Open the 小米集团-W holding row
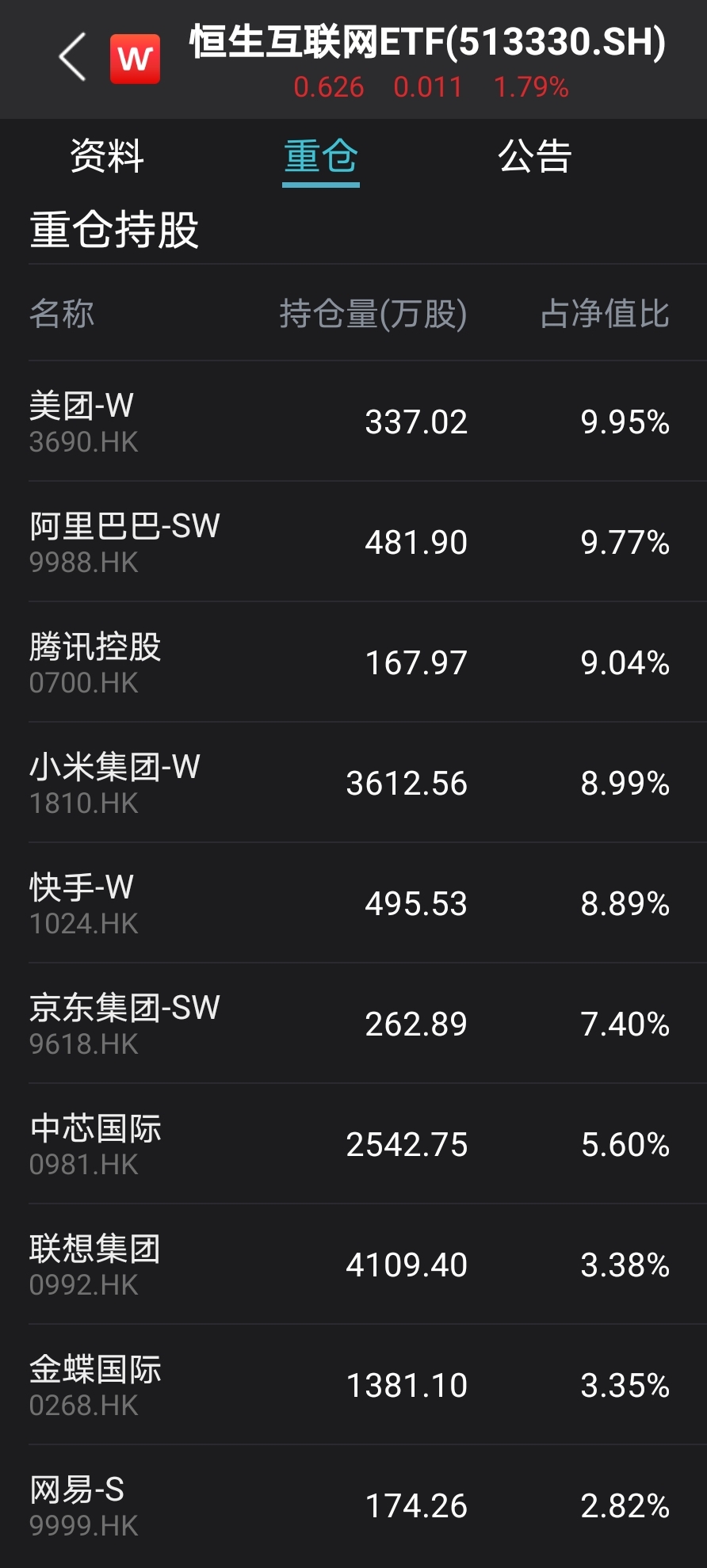The image size is (707, 1568). pos(353,783)
